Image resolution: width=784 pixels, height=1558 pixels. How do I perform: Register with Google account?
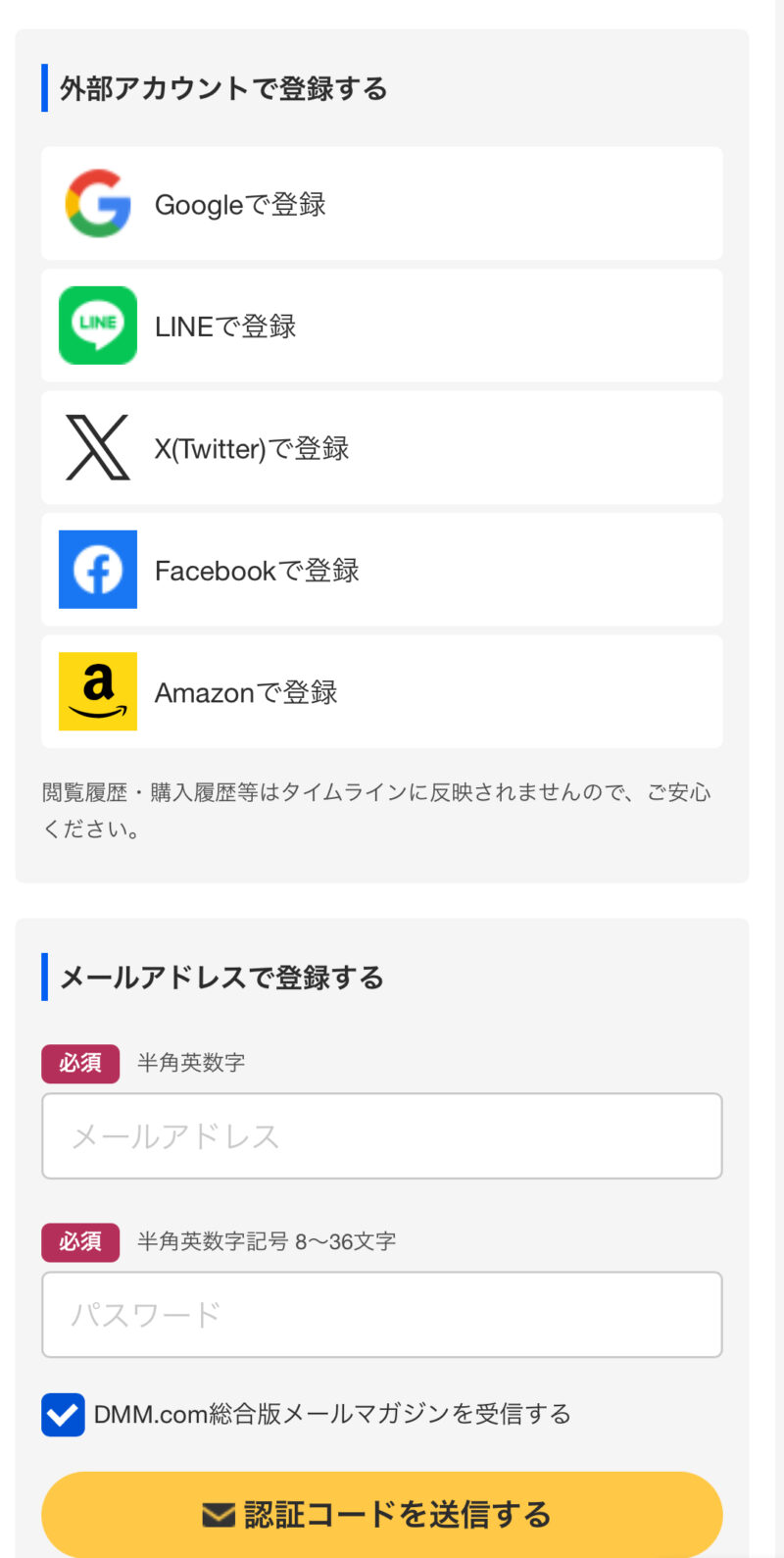coord(382,204)
